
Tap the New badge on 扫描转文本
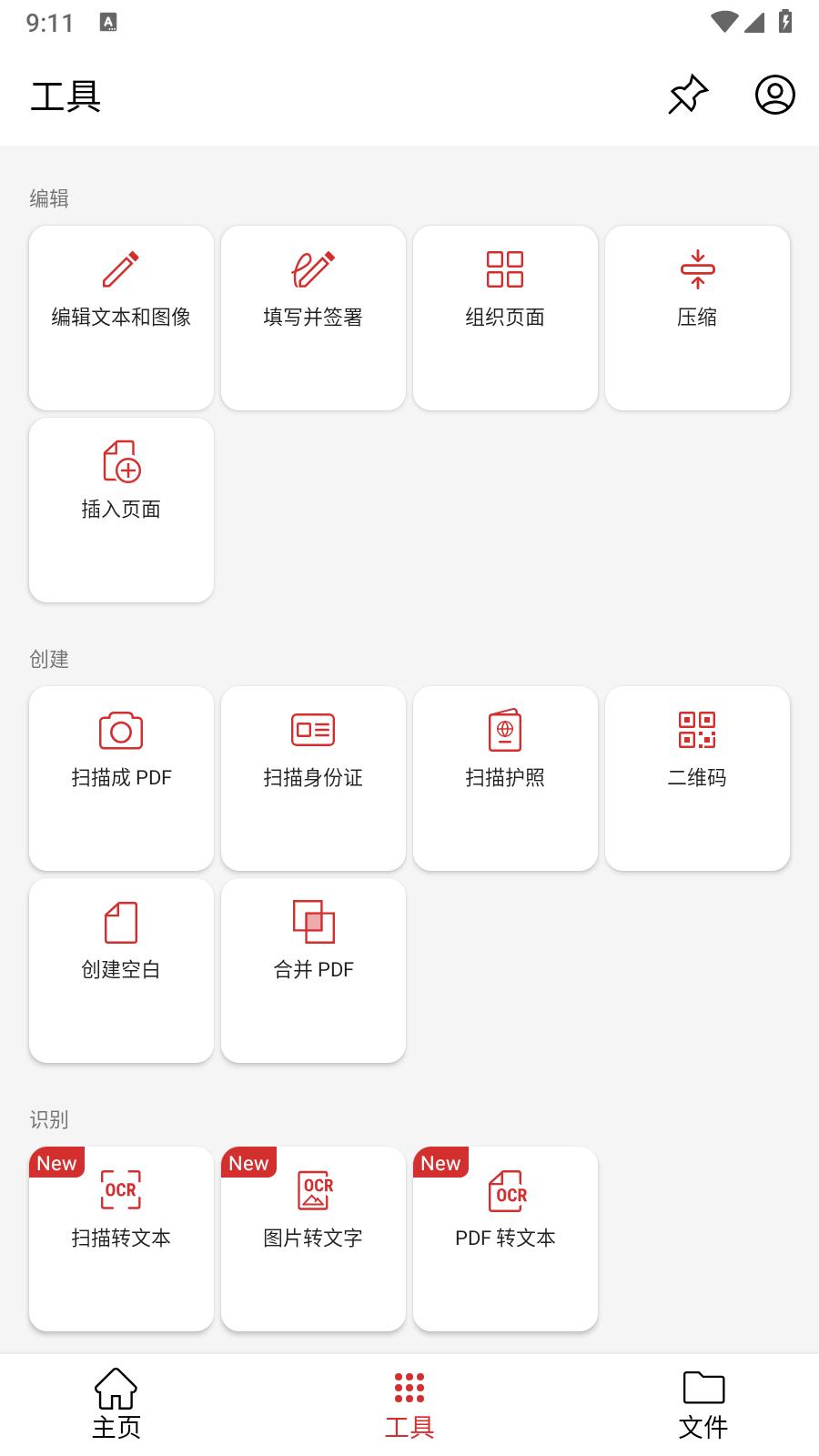pos(56,1163)
